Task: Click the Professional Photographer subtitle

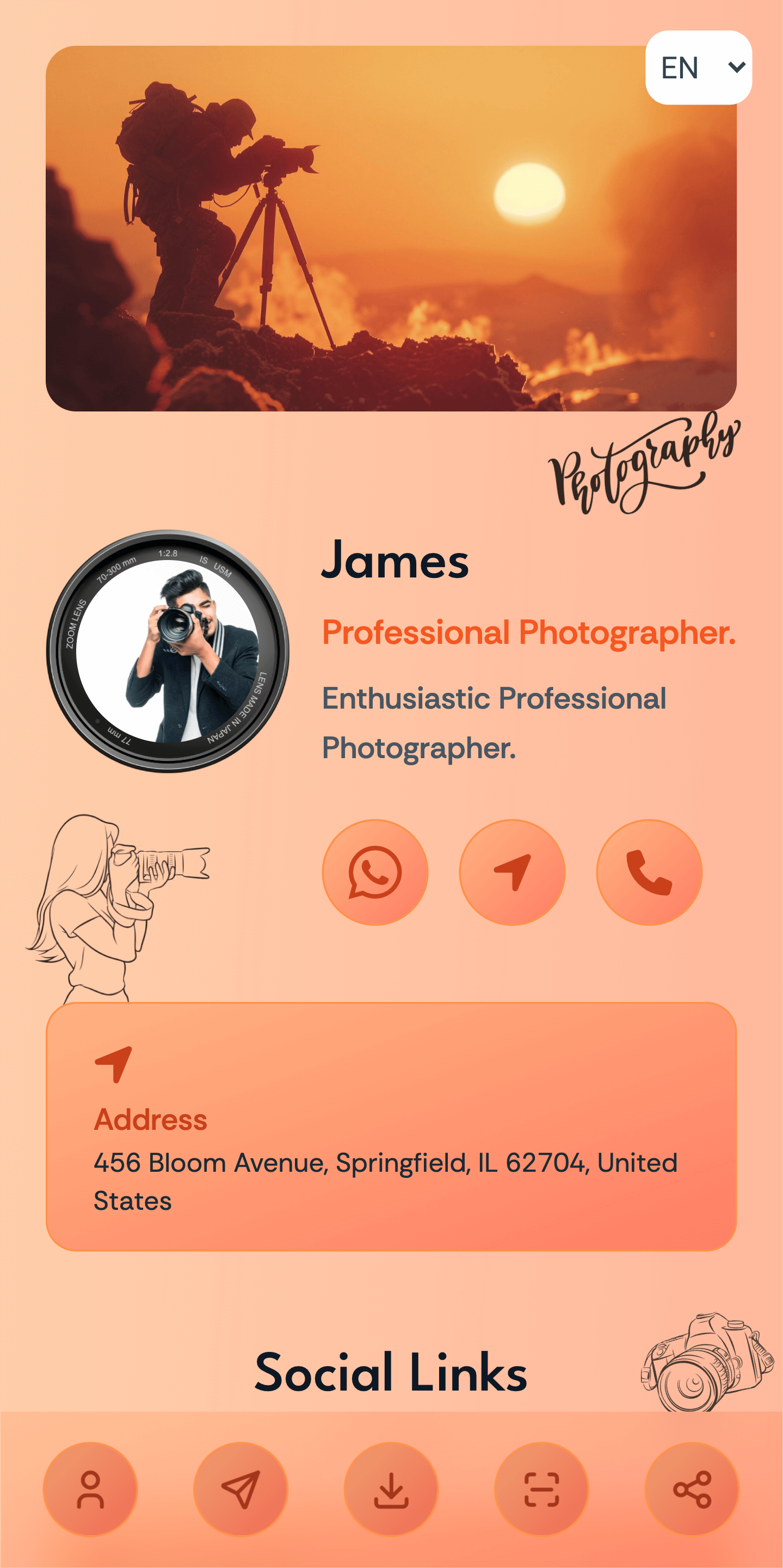Action: [x=528, y=635]
